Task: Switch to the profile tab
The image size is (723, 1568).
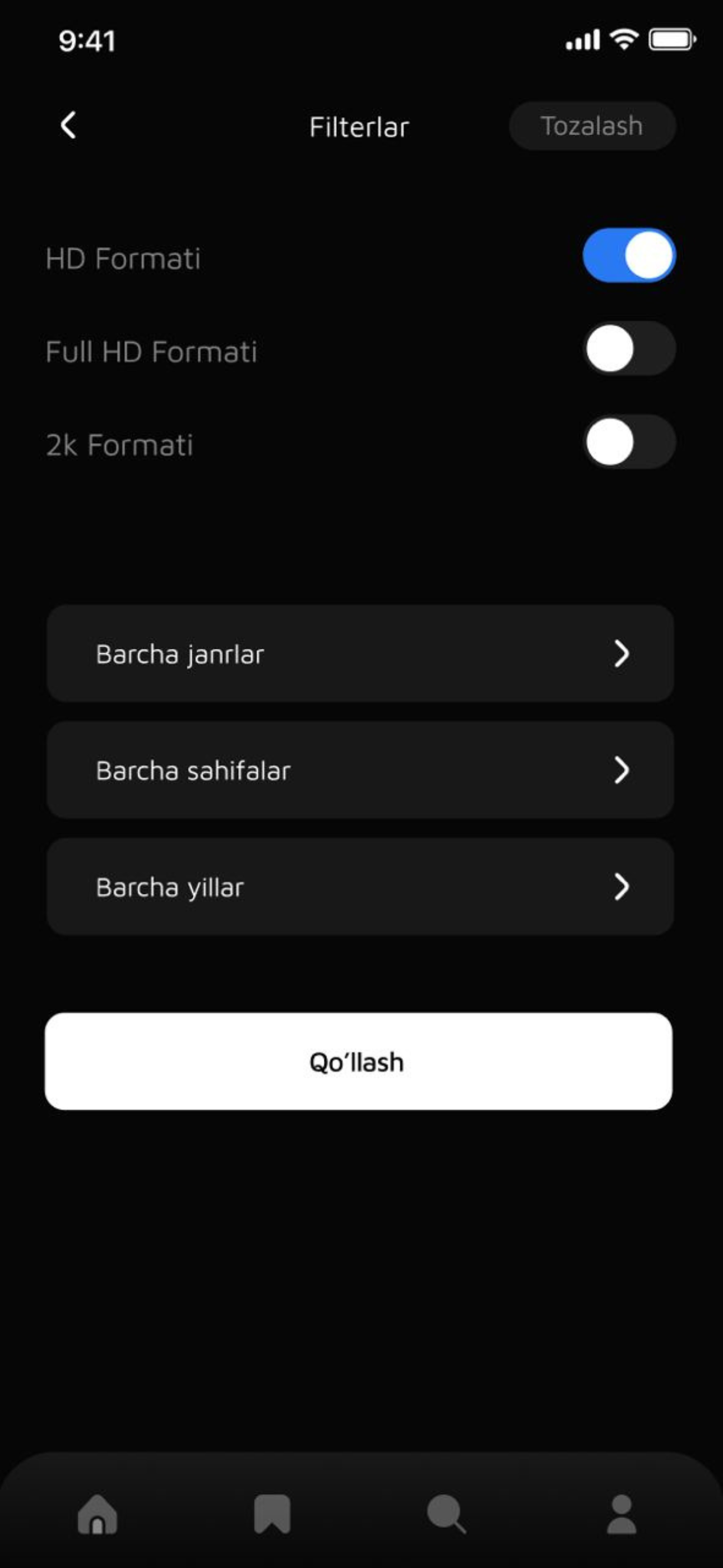Action: click(x=622, y=1514)
